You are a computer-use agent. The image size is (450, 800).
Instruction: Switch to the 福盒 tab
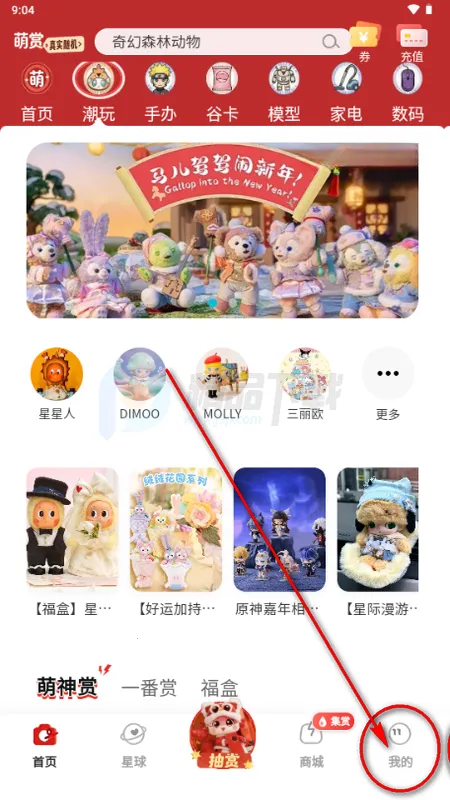tap(219, 688)
